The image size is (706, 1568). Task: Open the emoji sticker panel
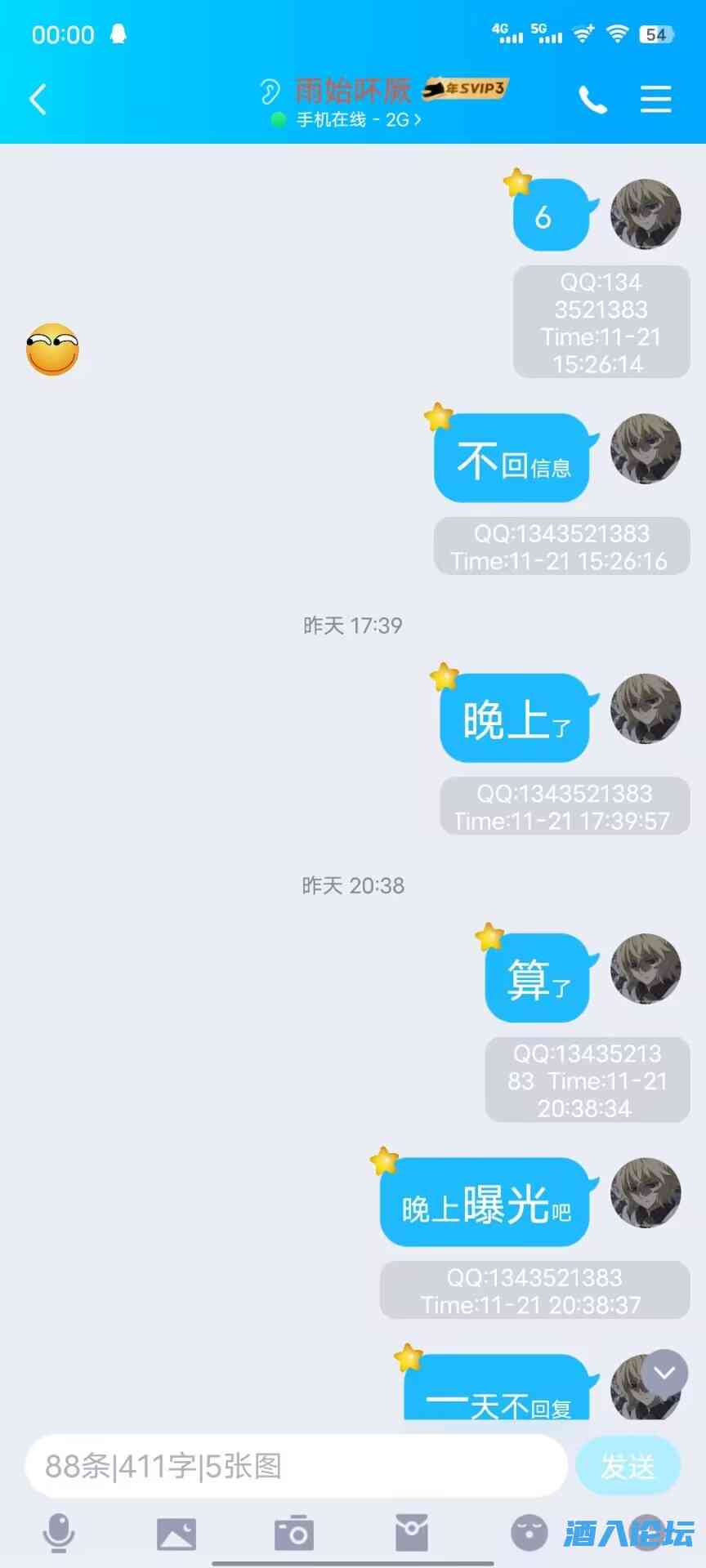529,1533
